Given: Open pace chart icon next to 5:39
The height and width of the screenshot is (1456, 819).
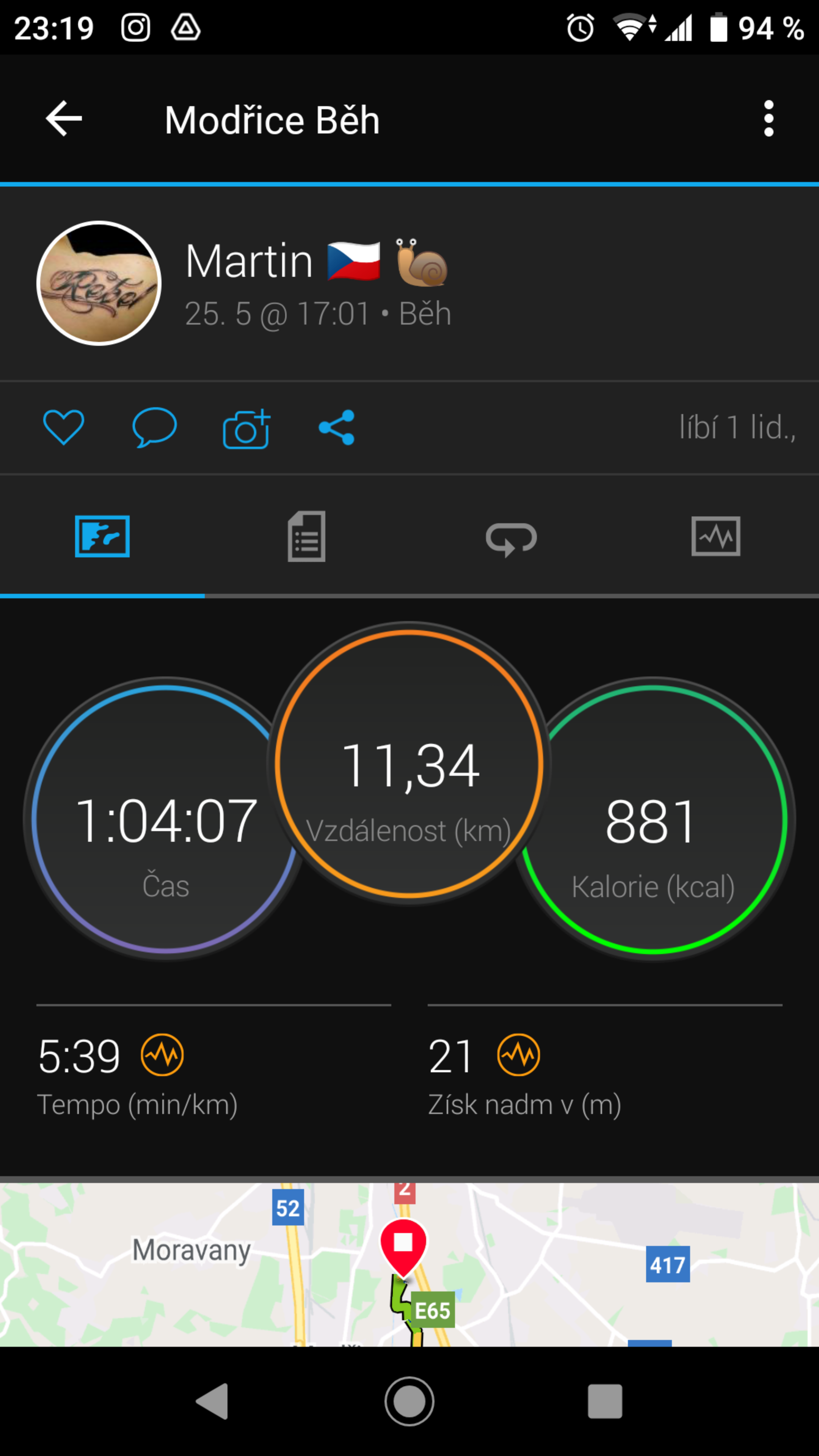Looking at the screenshot, I should pyautogui.click(x=162, y=1055).
